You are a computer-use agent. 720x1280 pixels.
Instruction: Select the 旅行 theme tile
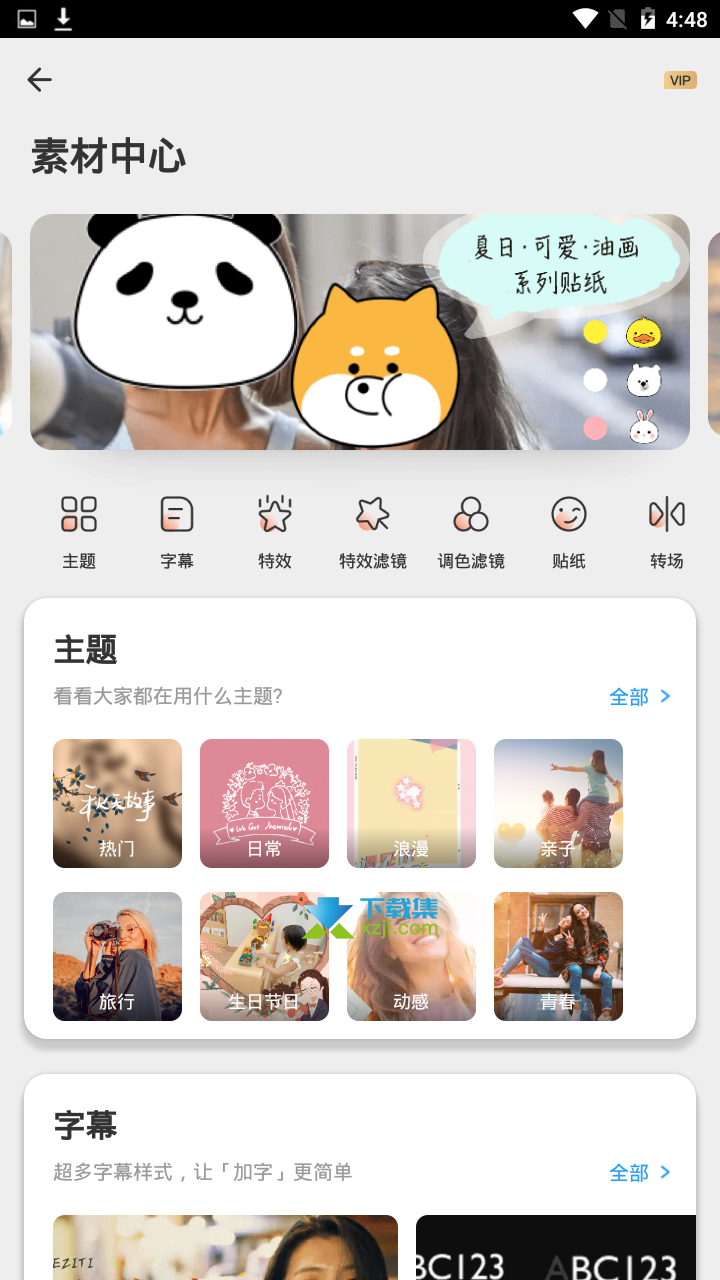pos(117,956)
